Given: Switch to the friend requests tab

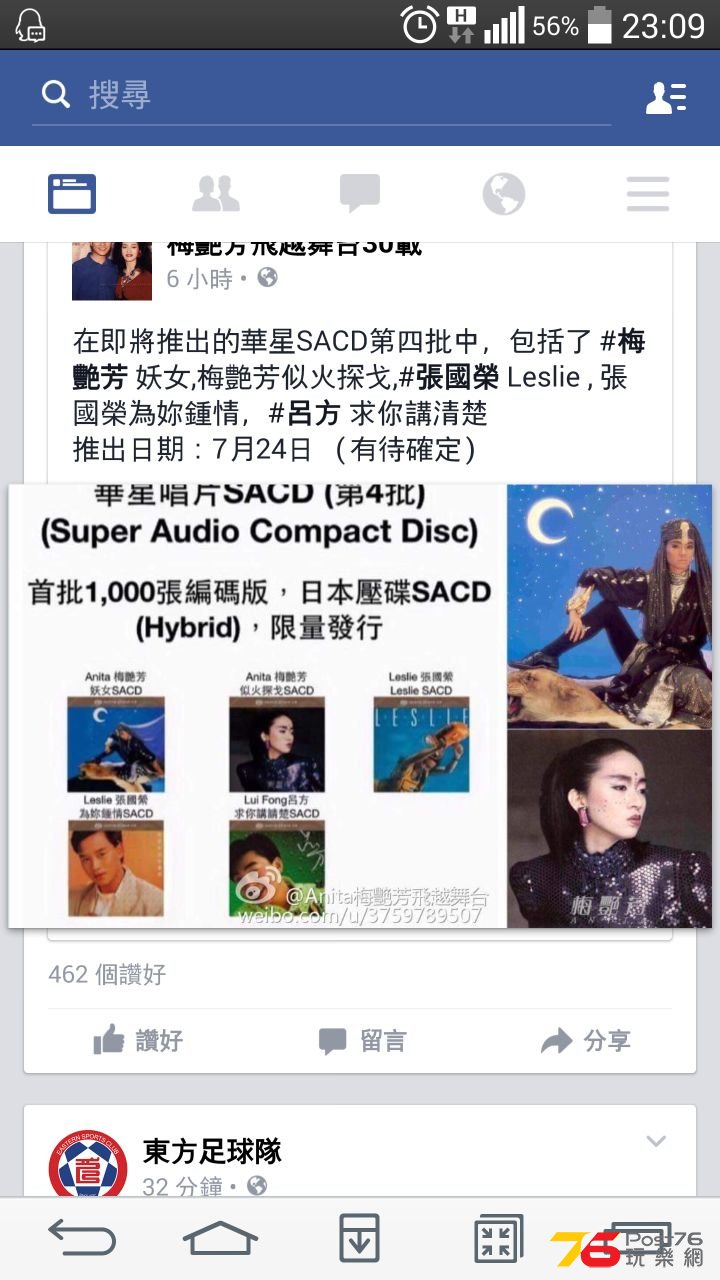Looking at the screenshot, I should [216, 193].
